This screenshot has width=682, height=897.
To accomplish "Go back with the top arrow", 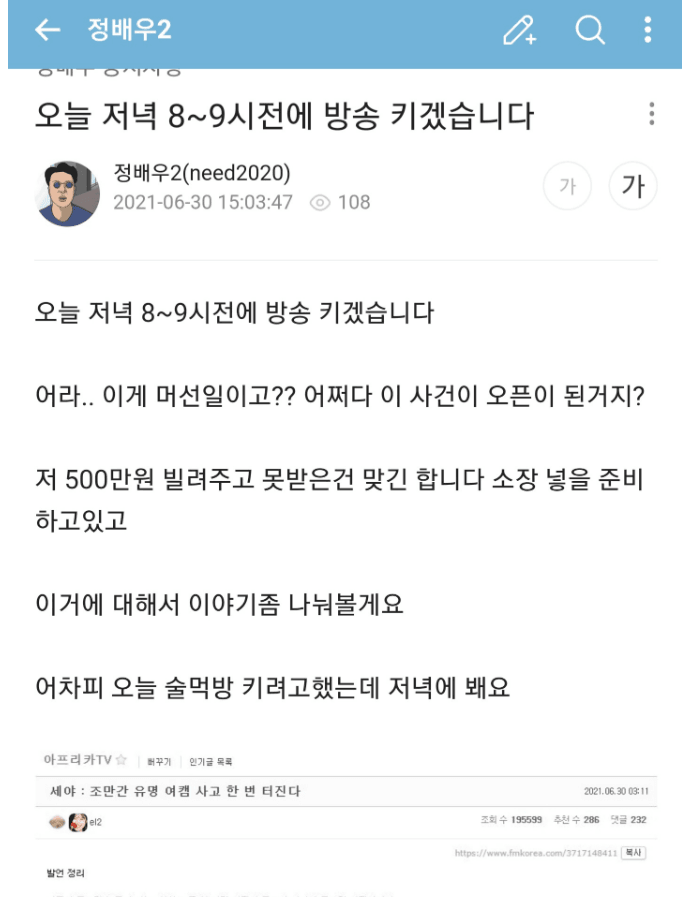I will (47, 30).
